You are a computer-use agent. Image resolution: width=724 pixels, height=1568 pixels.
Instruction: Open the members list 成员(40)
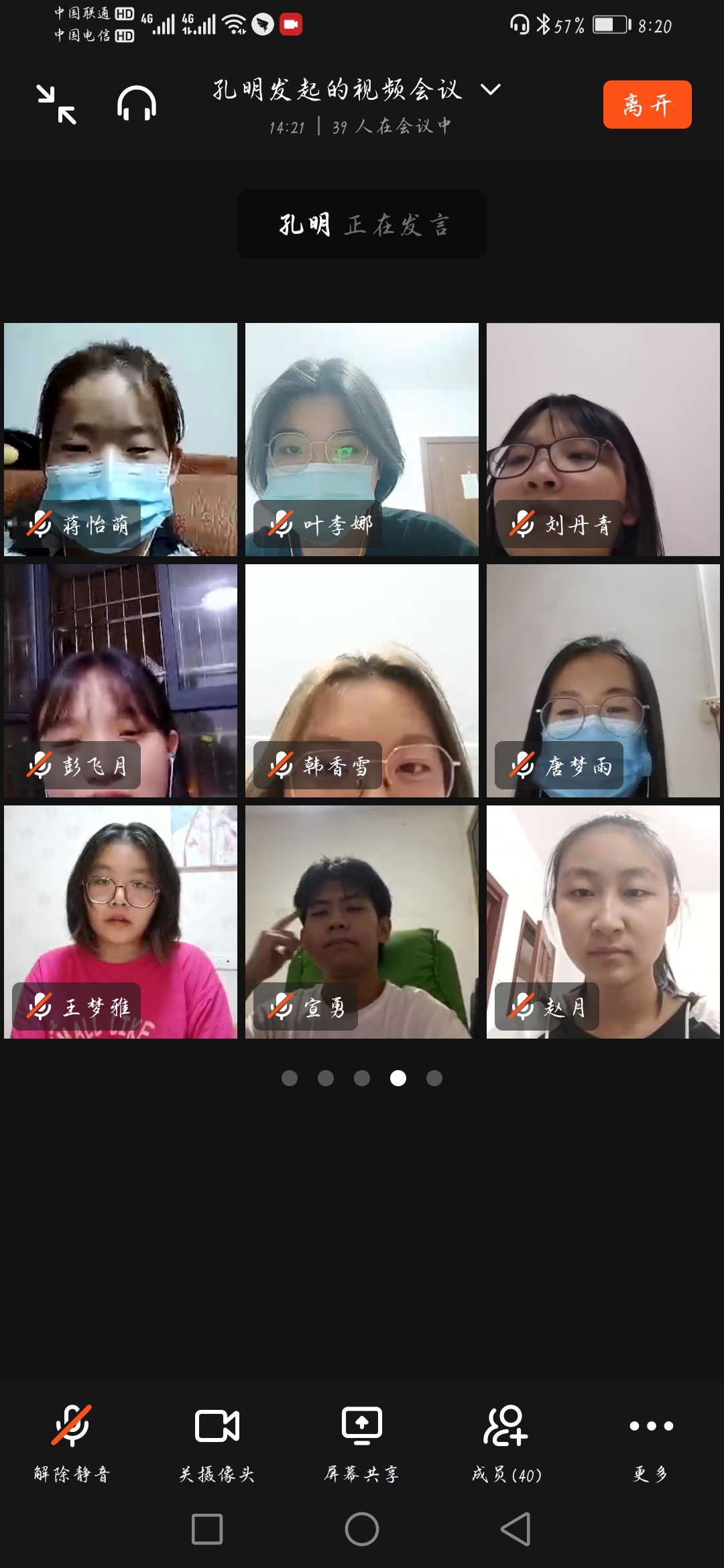[506, 1441]
